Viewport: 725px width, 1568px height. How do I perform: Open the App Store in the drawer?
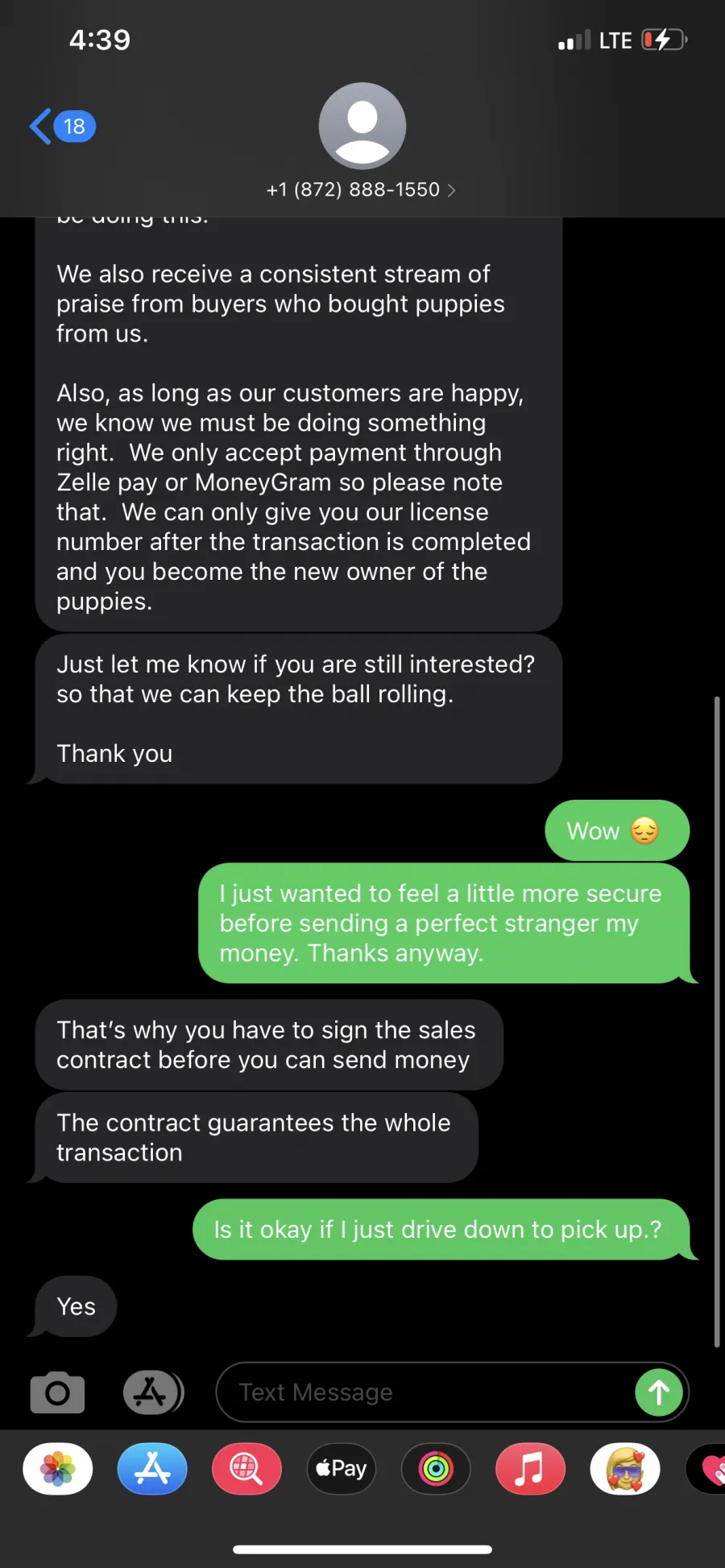click(x=152, y=1469)
